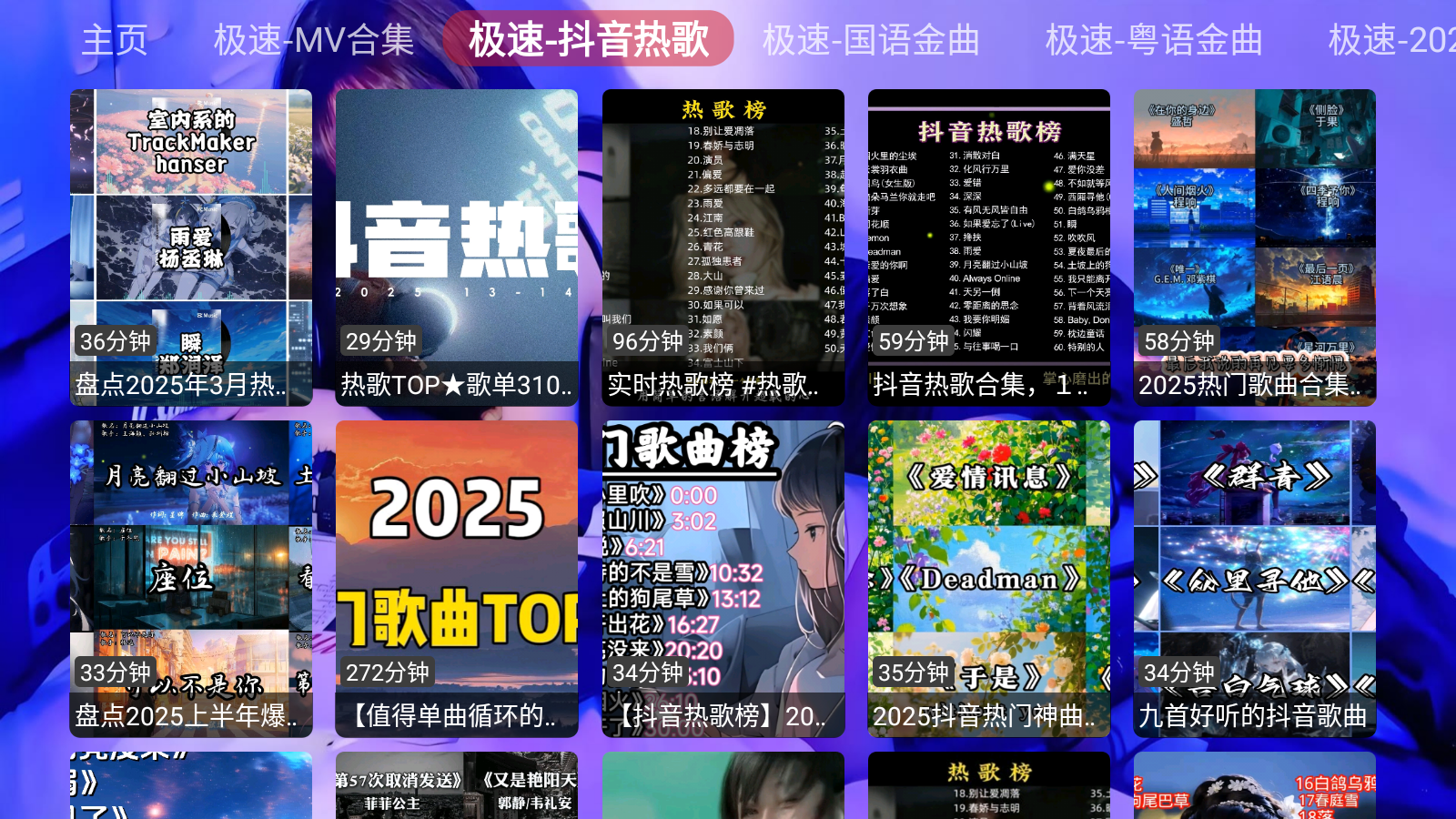1456x819 pixels.
Task: Switch to the 主页 tab
Action: [115, 40]
